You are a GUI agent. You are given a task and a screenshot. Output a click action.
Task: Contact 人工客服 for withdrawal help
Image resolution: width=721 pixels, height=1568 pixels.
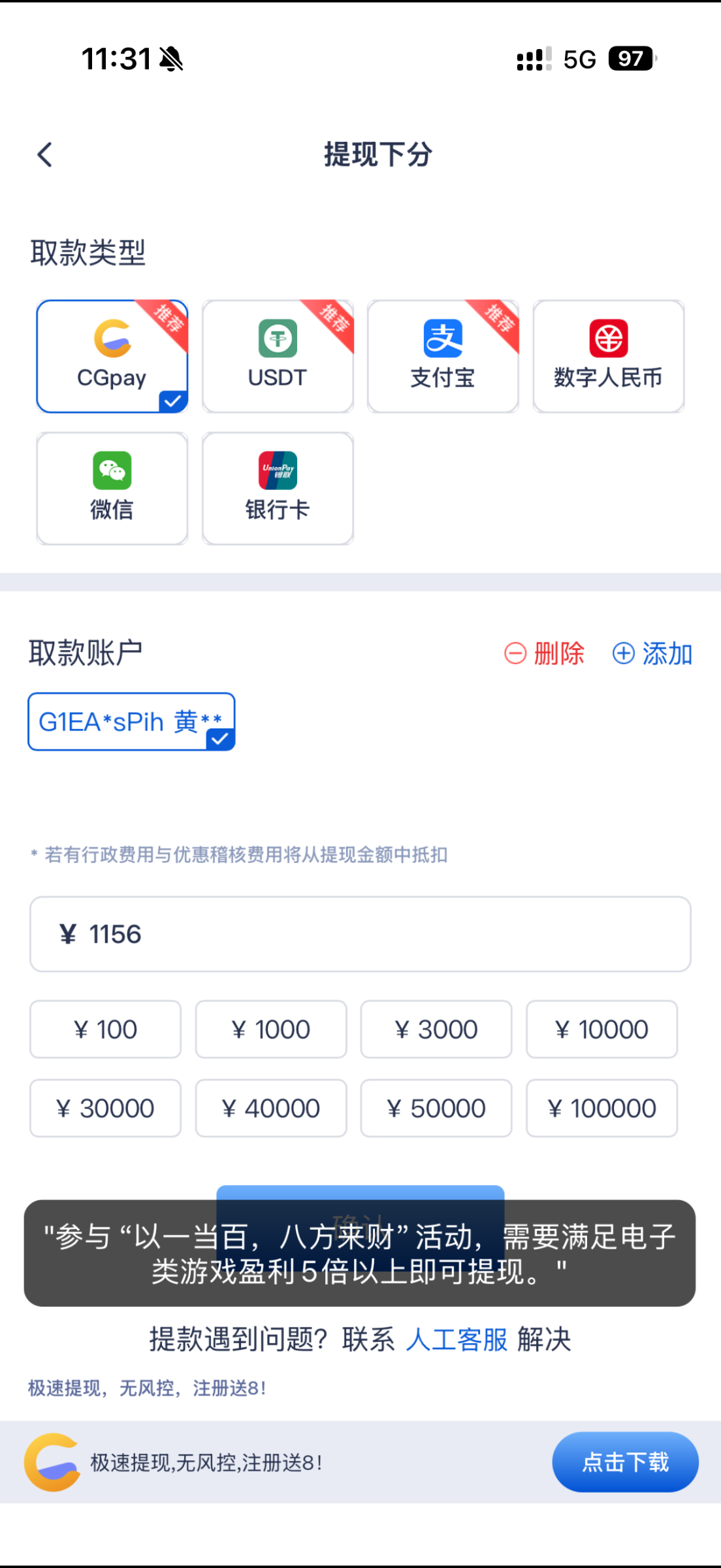pyautogui.click(x=457, y=1339)
